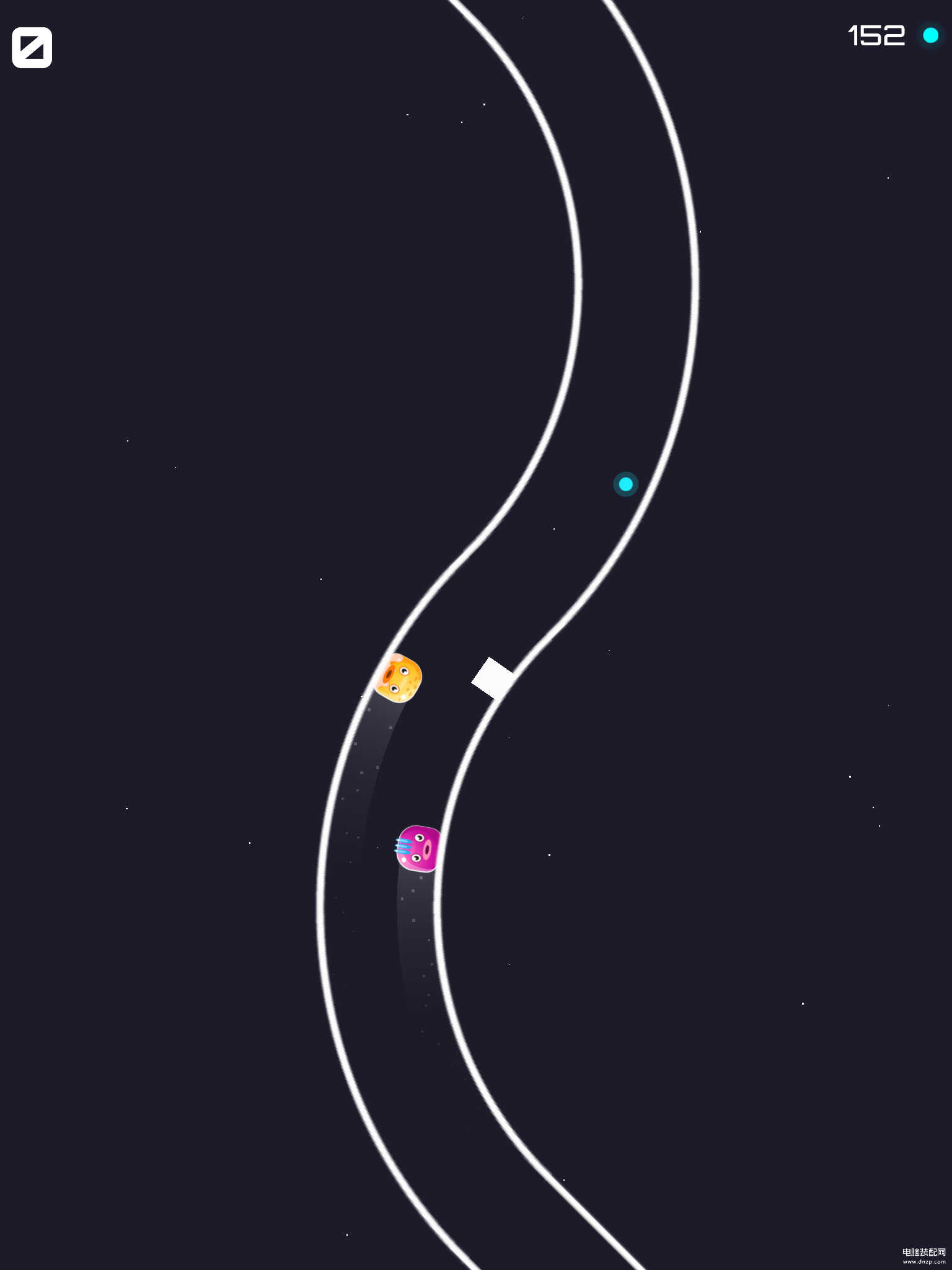Viewport: 952px width, 1270px height.
Task: Tap the white square icon at top left
Action: [32, 47]
